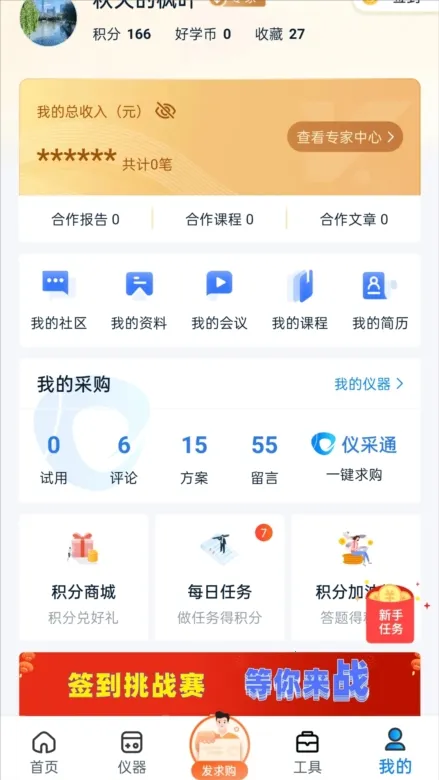Open 我的课程
Image resolution: width=439 pixels, height=780 pixels.
pos(300,301)
